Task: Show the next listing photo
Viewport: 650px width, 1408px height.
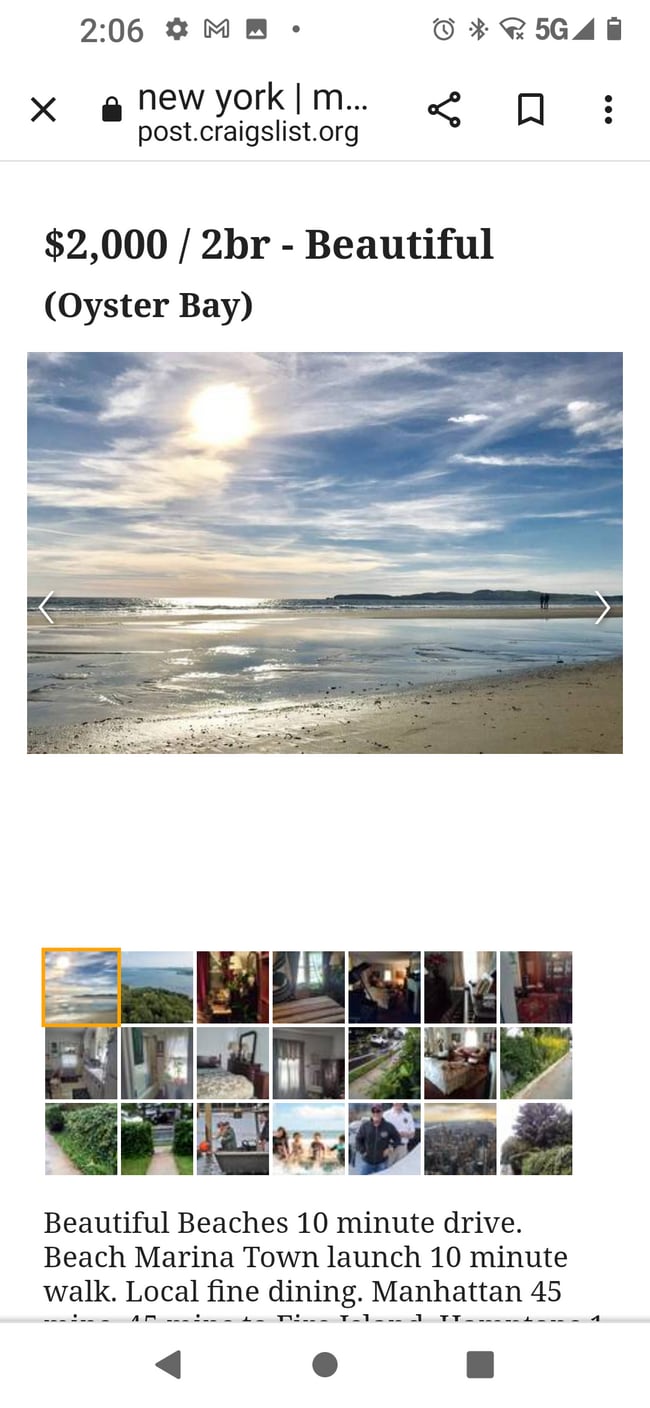Action: point(602,607)
